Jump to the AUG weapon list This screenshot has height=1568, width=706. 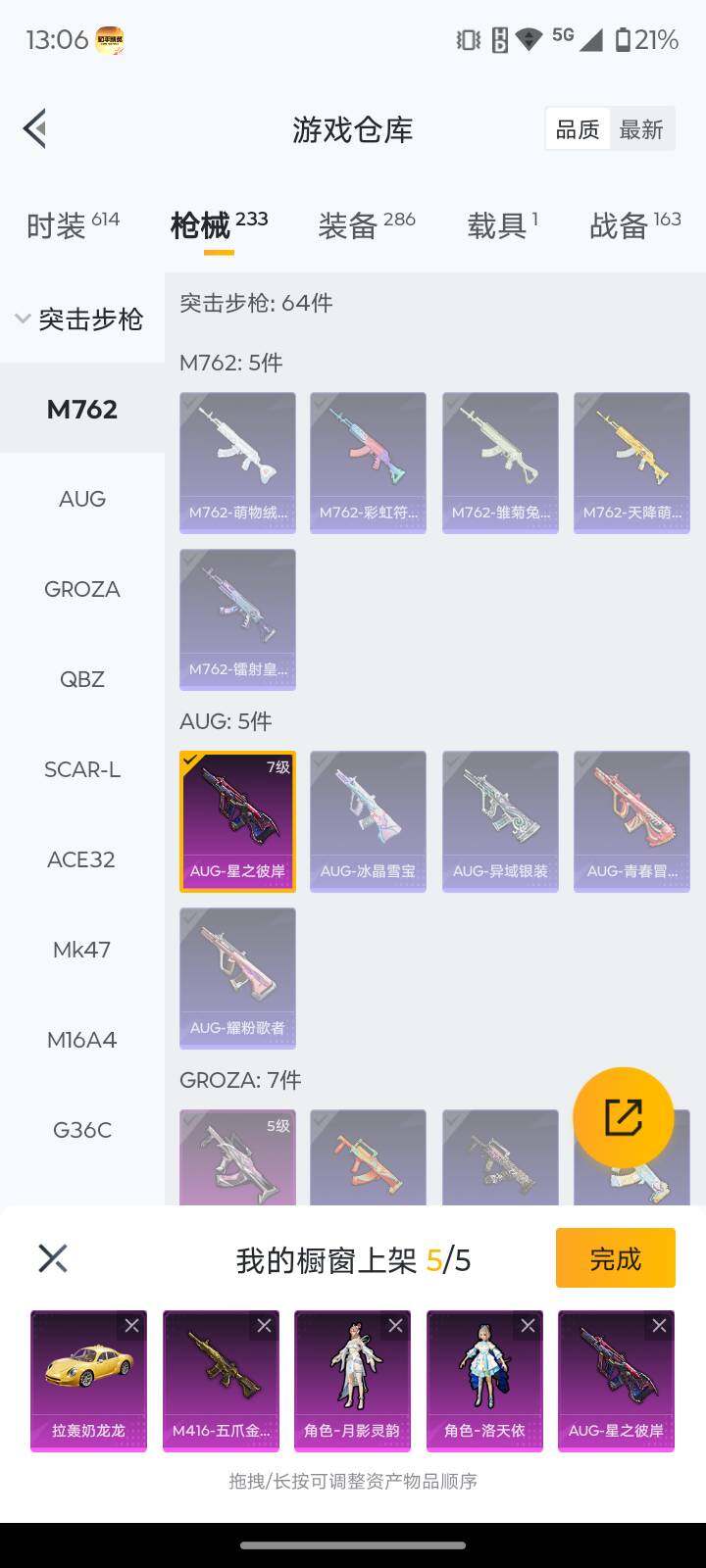pyautogui.click(x=82, y=499)
